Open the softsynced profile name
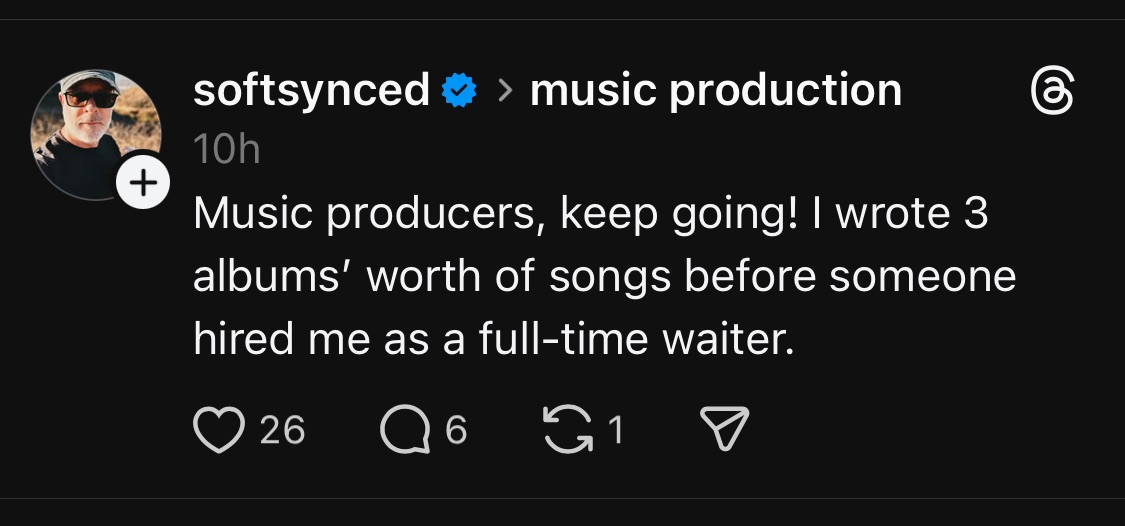Screen dimensions: 1125x526 tap(311, 91)
